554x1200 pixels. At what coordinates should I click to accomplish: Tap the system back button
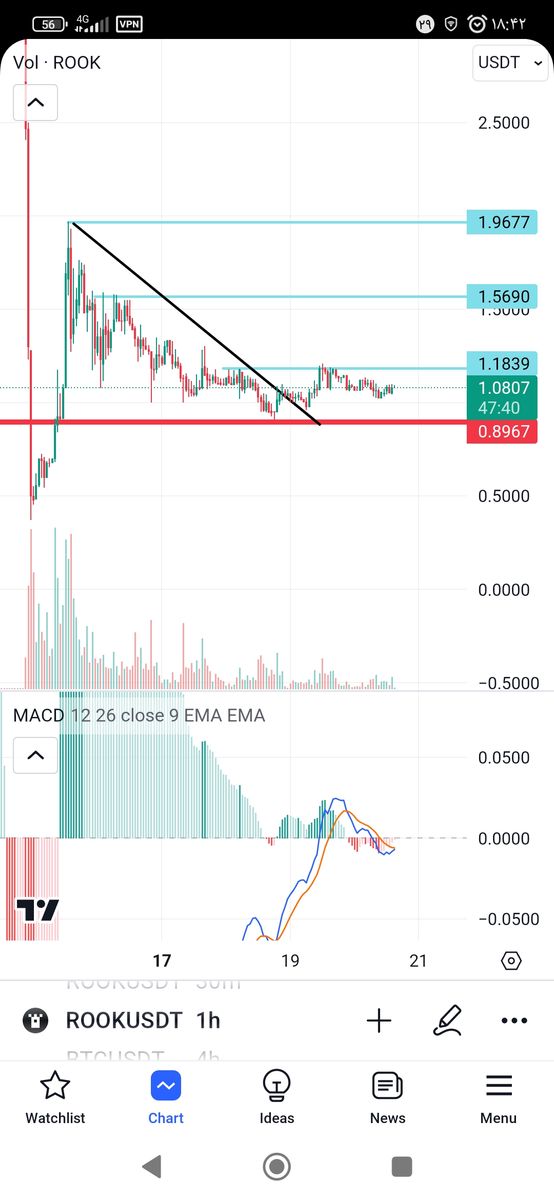pyautogui.click(x=152, y=1166)
